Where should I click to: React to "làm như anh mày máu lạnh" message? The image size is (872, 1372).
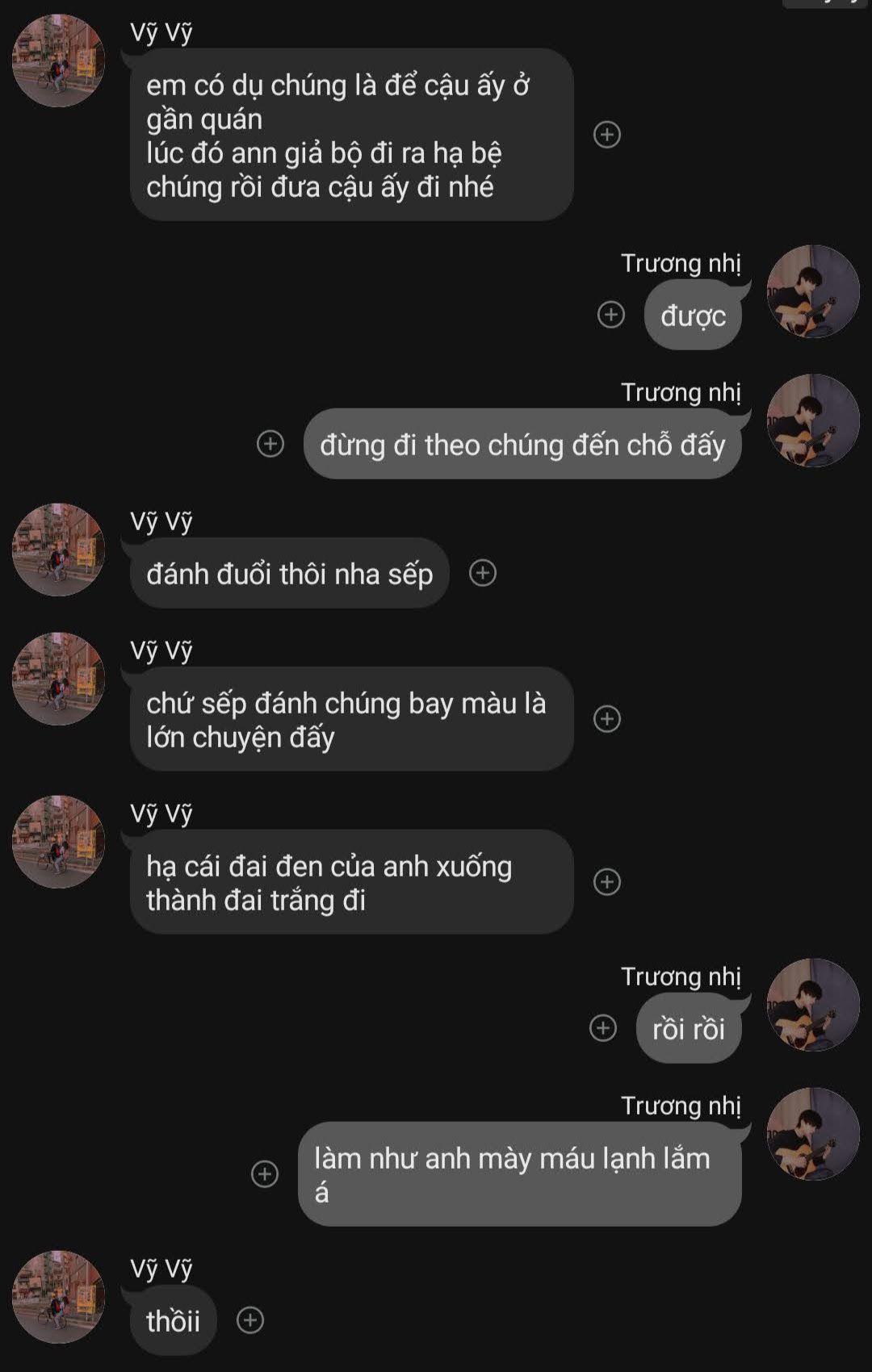point(265,1173)
